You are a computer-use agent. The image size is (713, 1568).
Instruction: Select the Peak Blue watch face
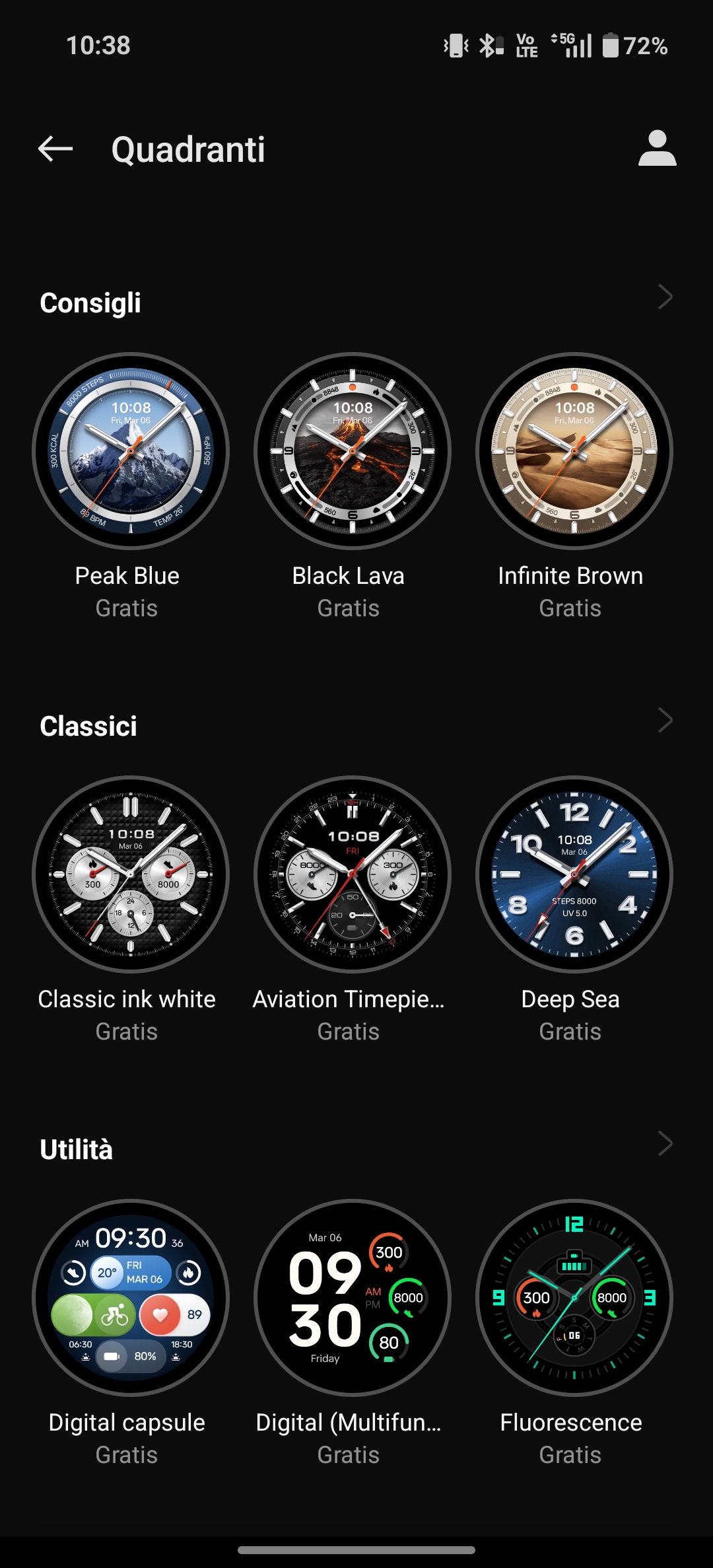pyautogui.click(x=131, y=451)
